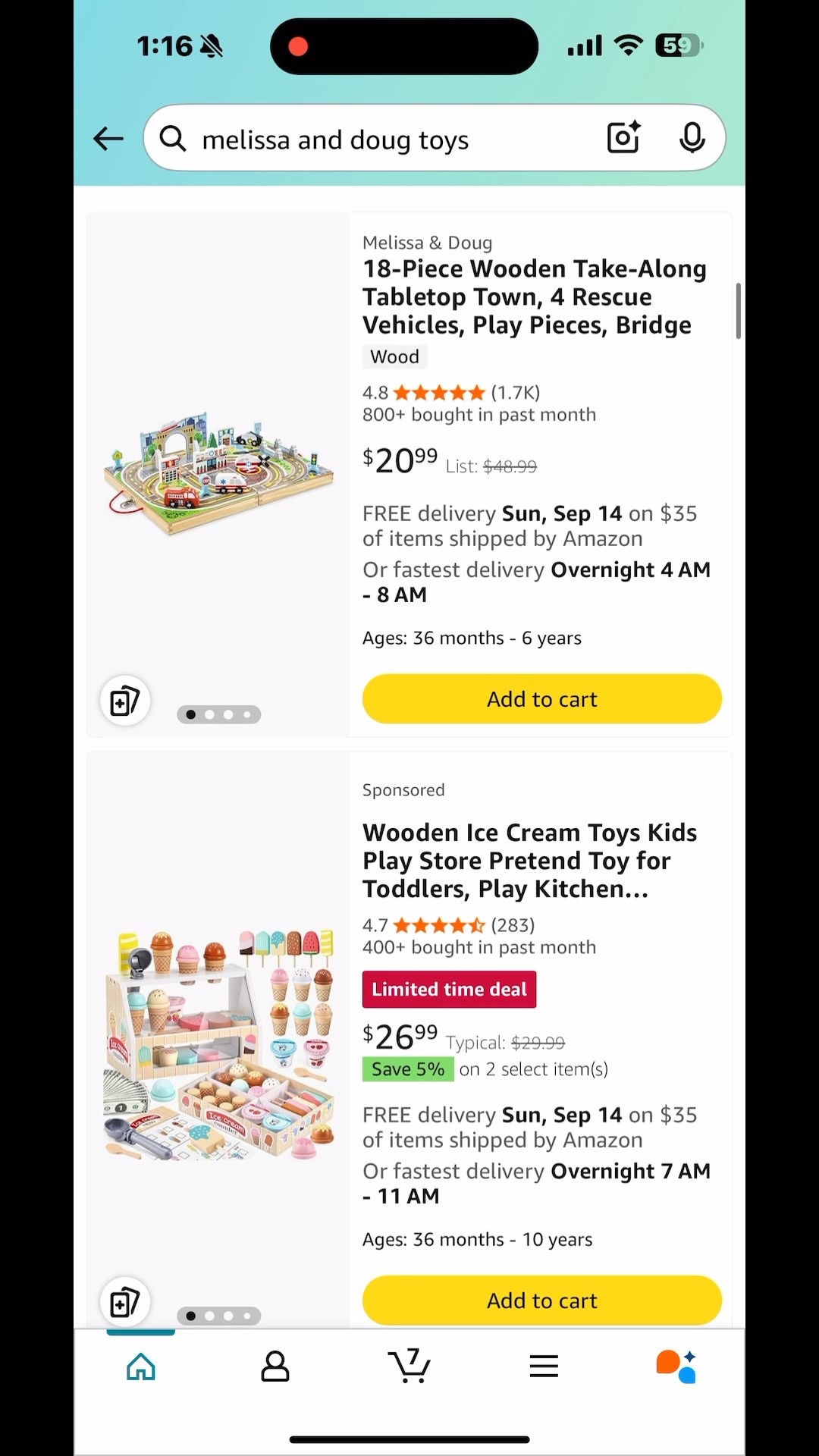Go back using the back arrow
Screen dimensions: 819x1456
click(x=108, y=138)
